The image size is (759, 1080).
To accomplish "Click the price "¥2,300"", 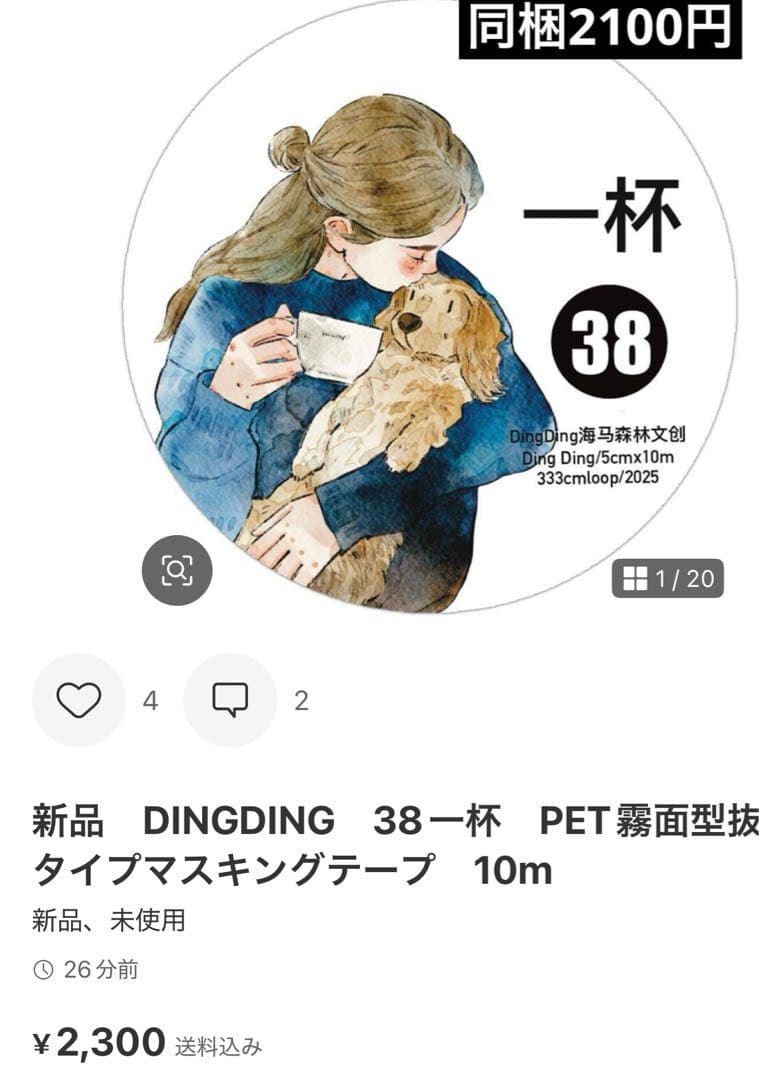I will 95,1042.
